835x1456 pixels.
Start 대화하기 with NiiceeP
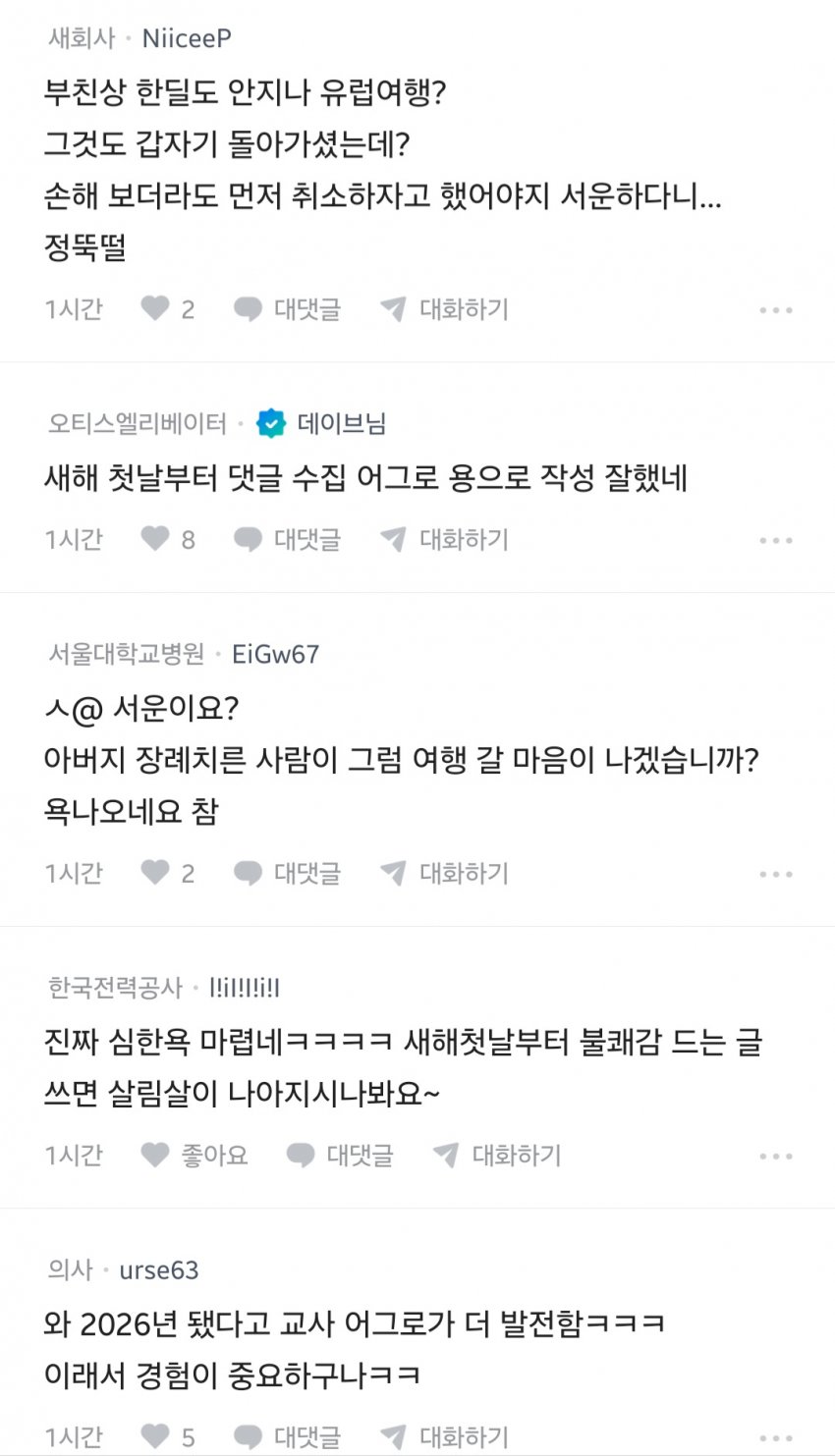445,309
